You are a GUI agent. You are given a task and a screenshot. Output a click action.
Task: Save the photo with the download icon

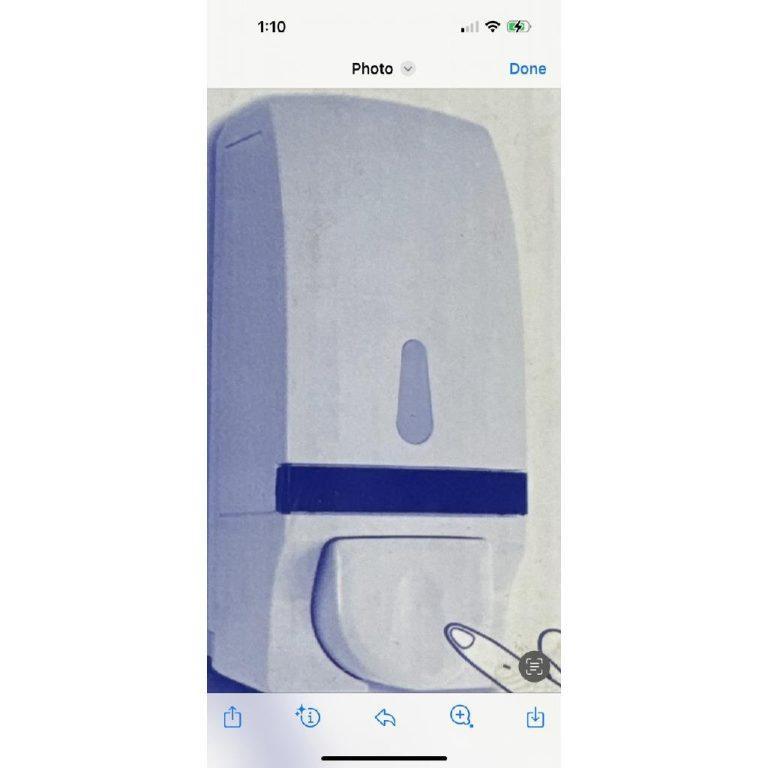(535, 718)
